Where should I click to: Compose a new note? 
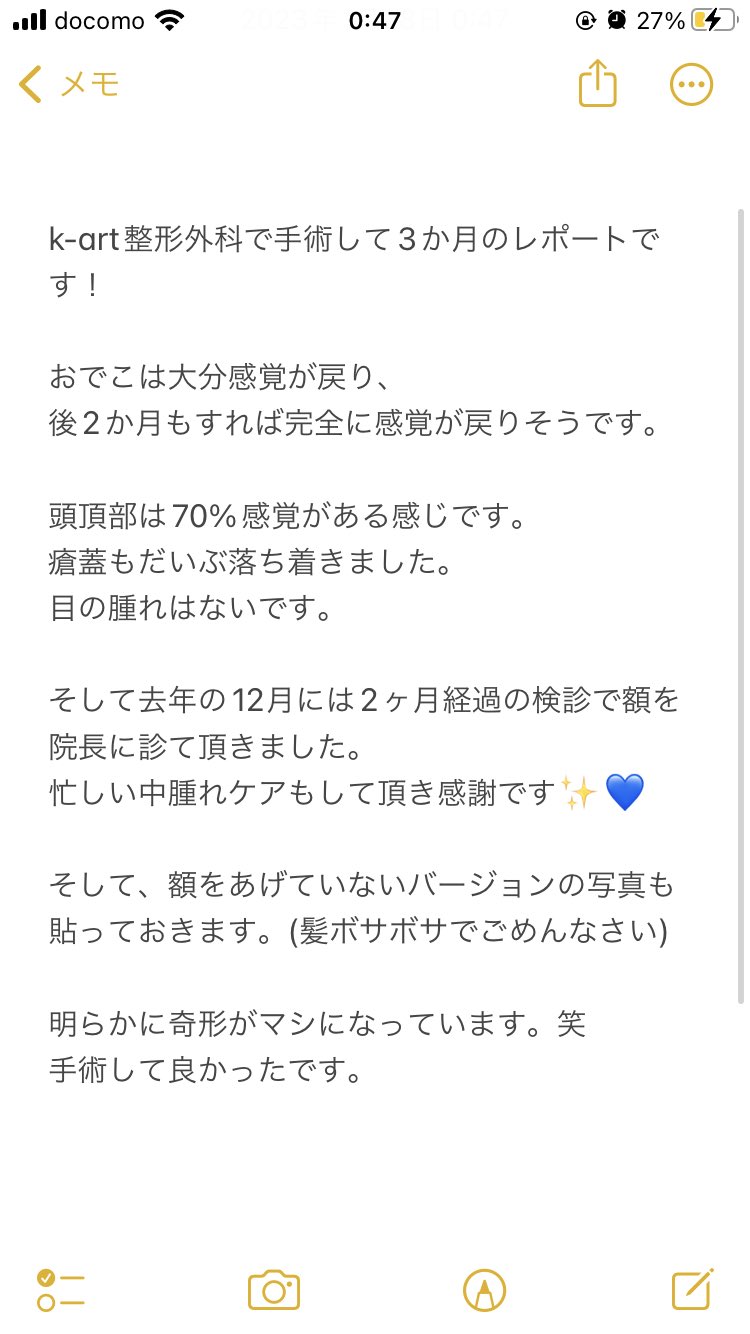click(x=692, y=1290)
